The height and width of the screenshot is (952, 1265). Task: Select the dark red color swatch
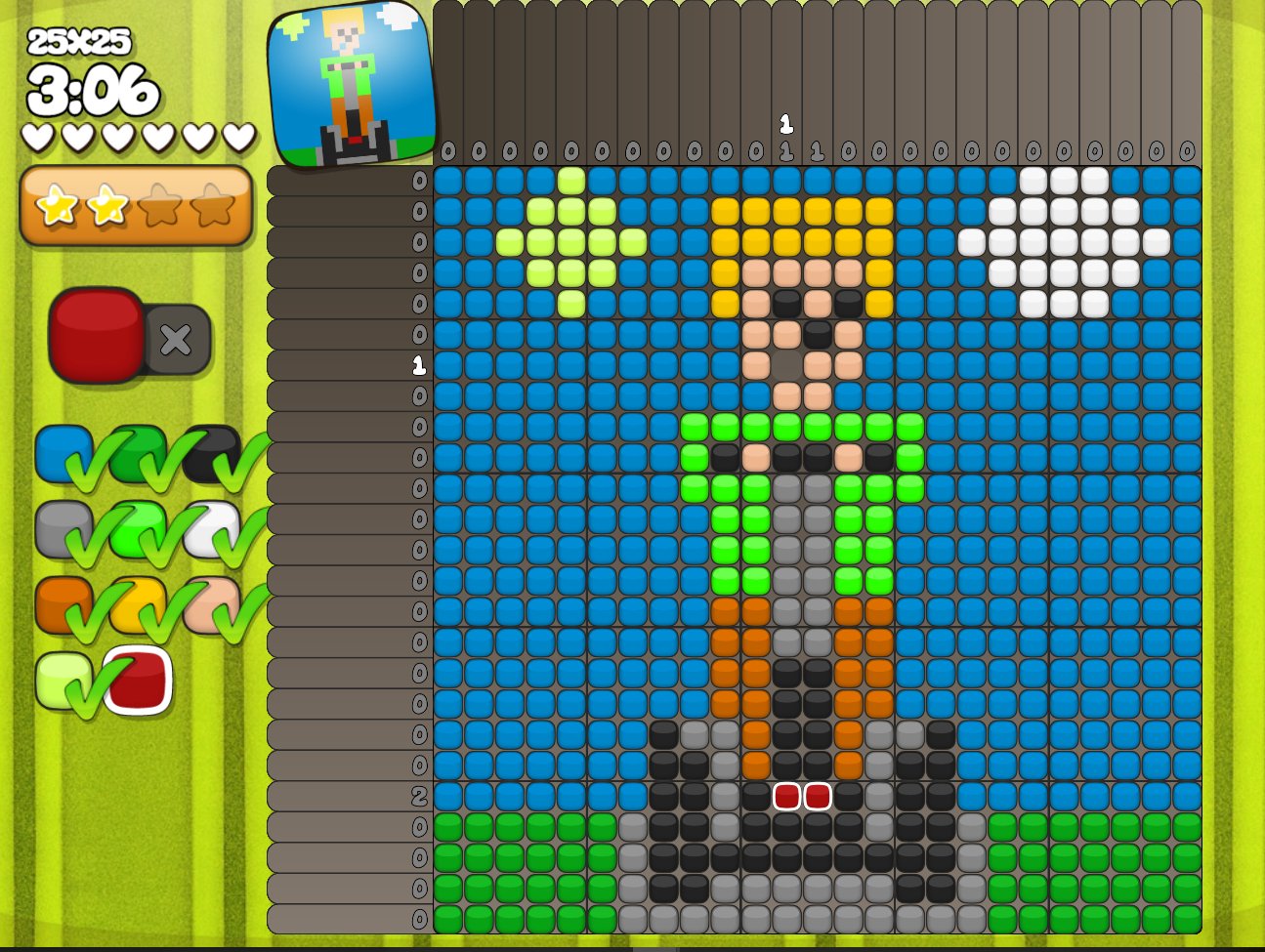coord(138,680)
